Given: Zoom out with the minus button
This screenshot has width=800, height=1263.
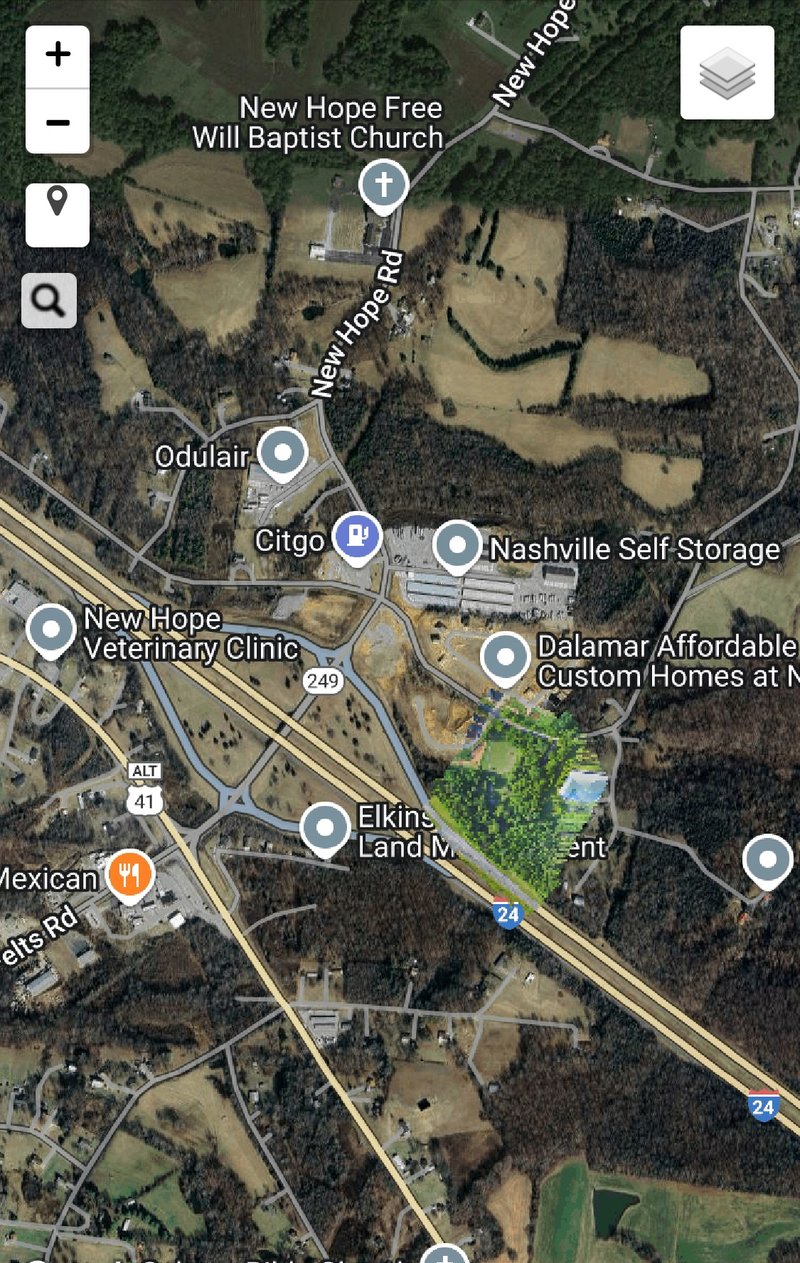Looking at the screenshot, I should (x=57, y=120).
